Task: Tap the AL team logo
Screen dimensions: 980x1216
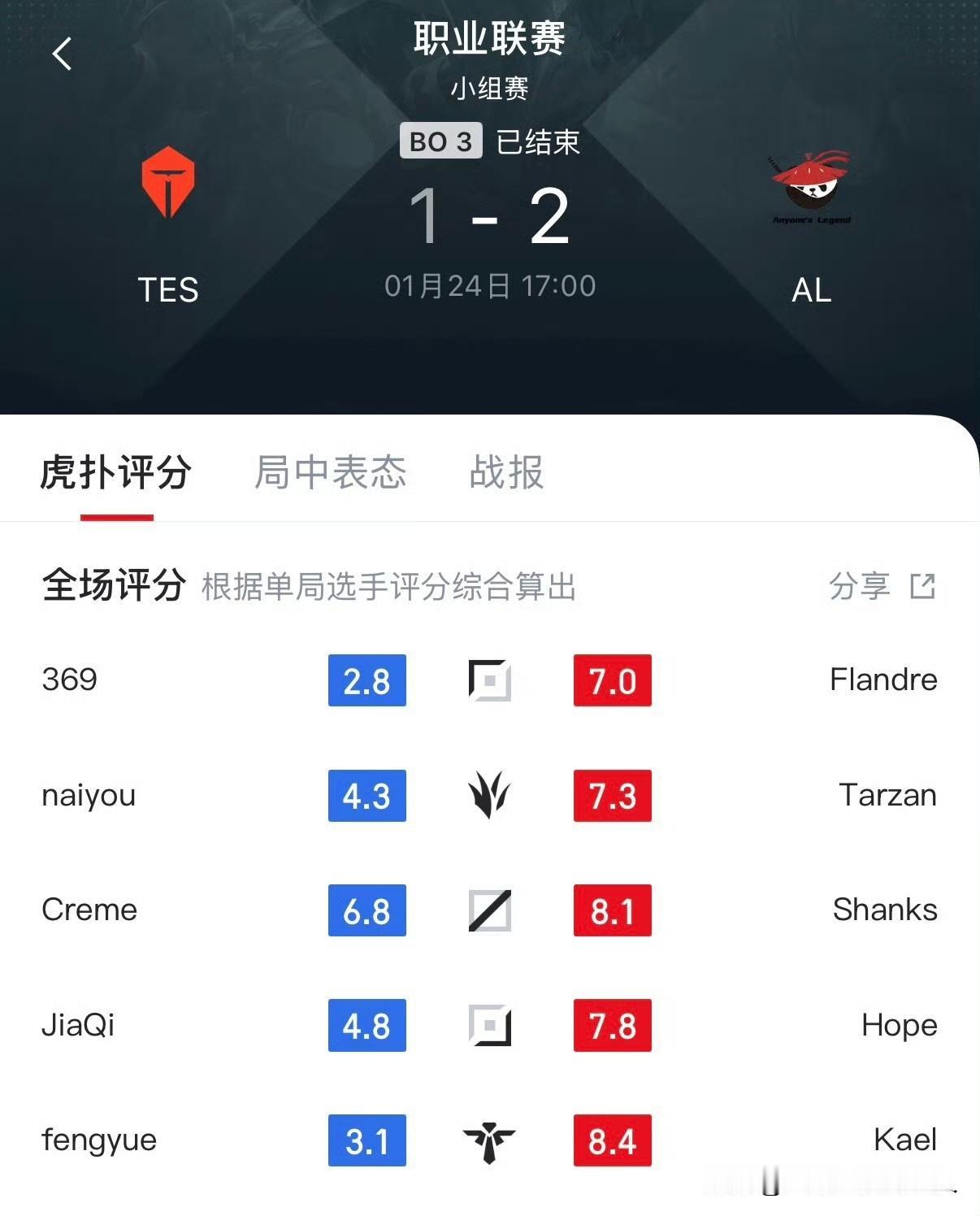Action: pyautogui.click(x=810, y=185)
